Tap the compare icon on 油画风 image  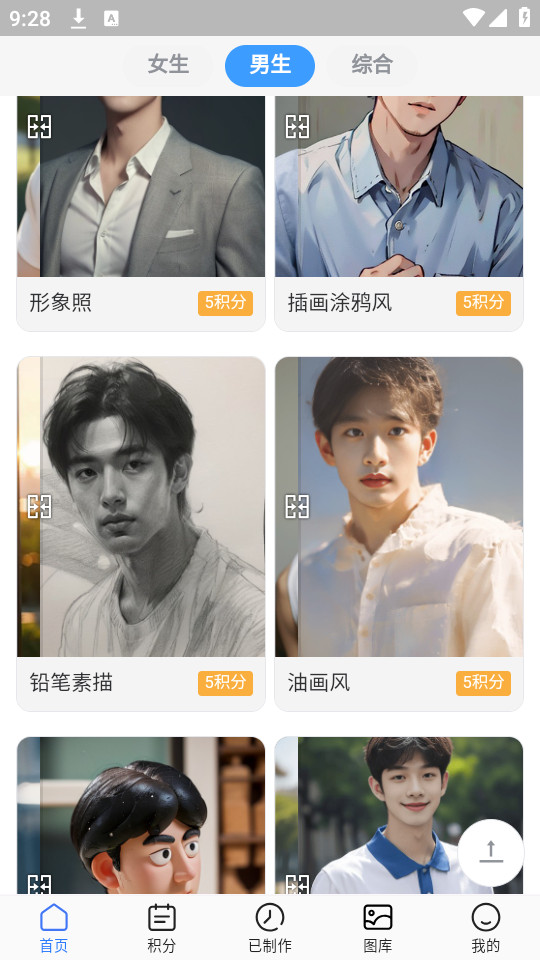point(298,507)
